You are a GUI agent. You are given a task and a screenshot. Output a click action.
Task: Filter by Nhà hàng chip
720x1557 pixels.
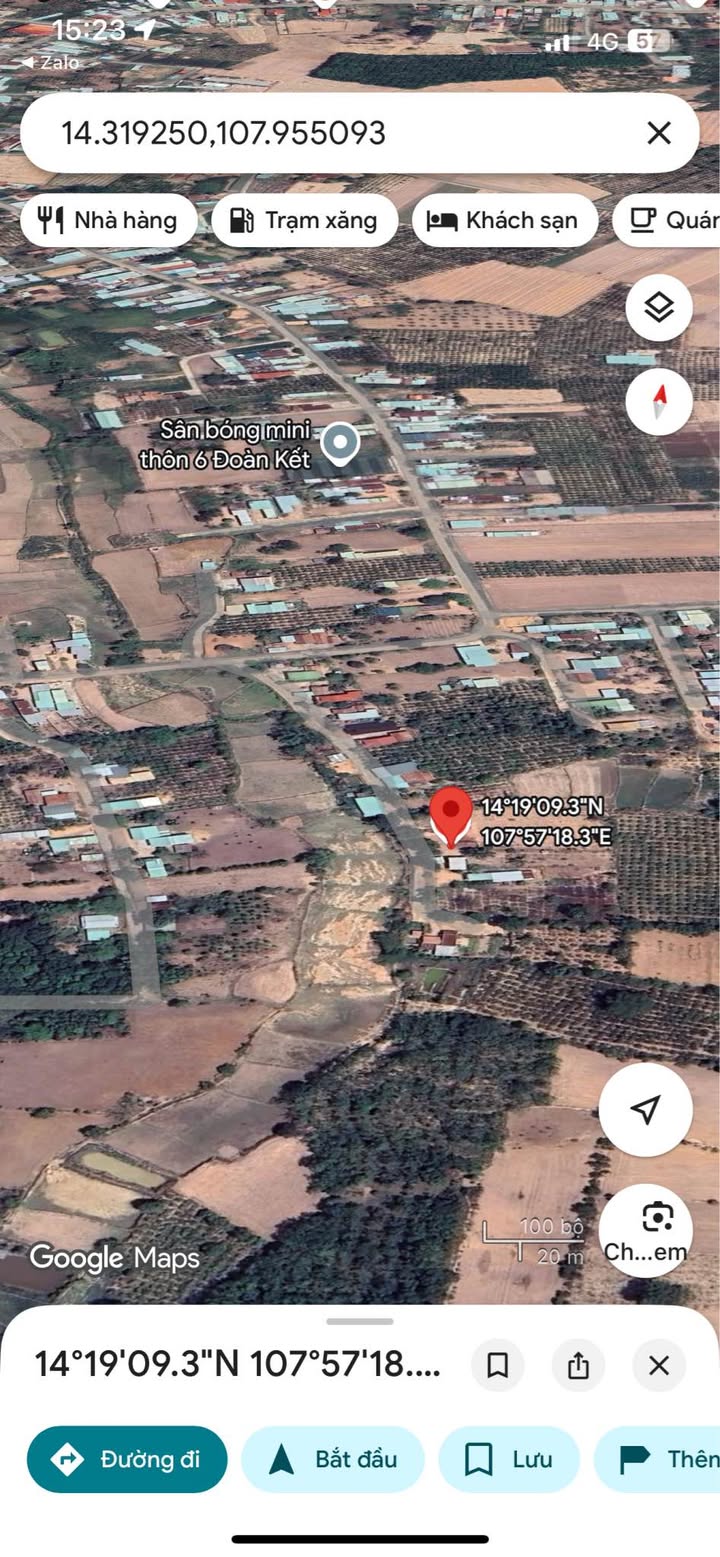point(108,220)
